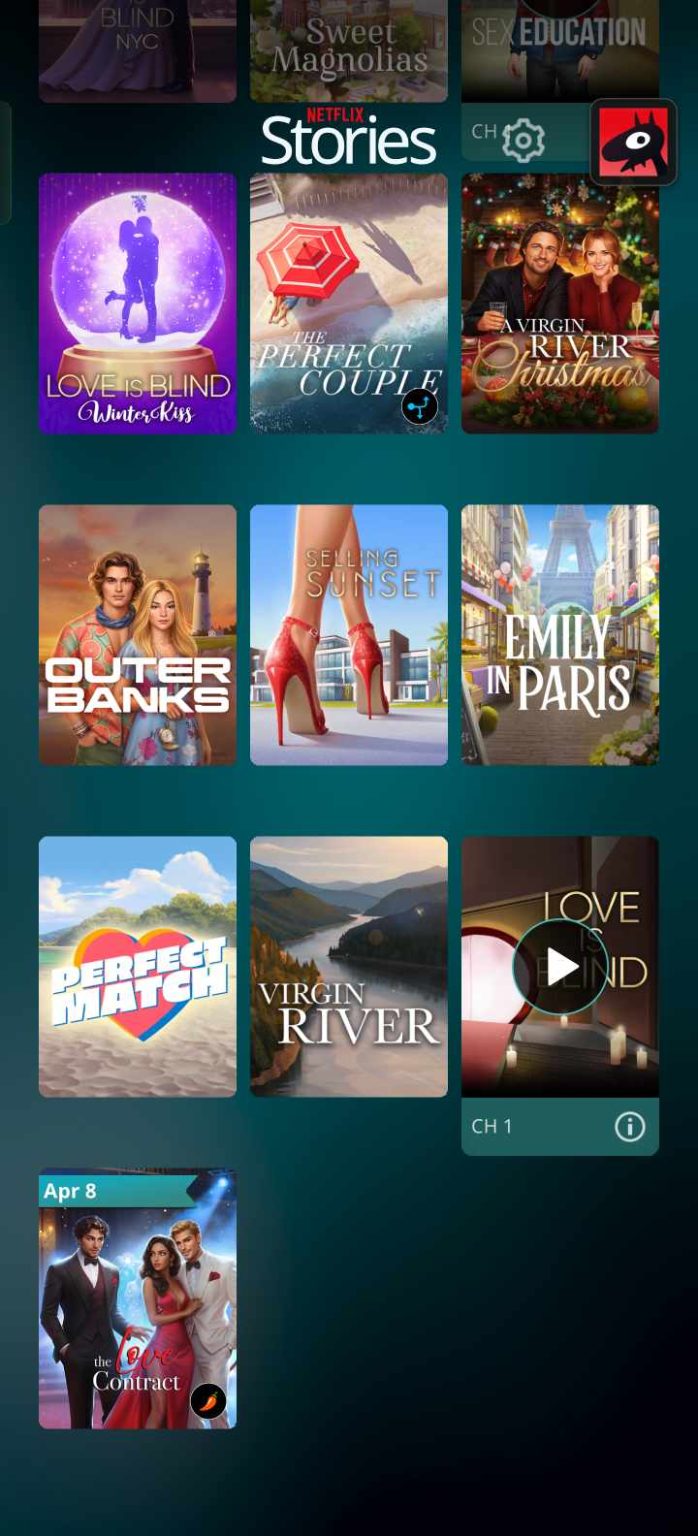
Task: Open A Virgin River Christmas story
Action: (560, 303)
